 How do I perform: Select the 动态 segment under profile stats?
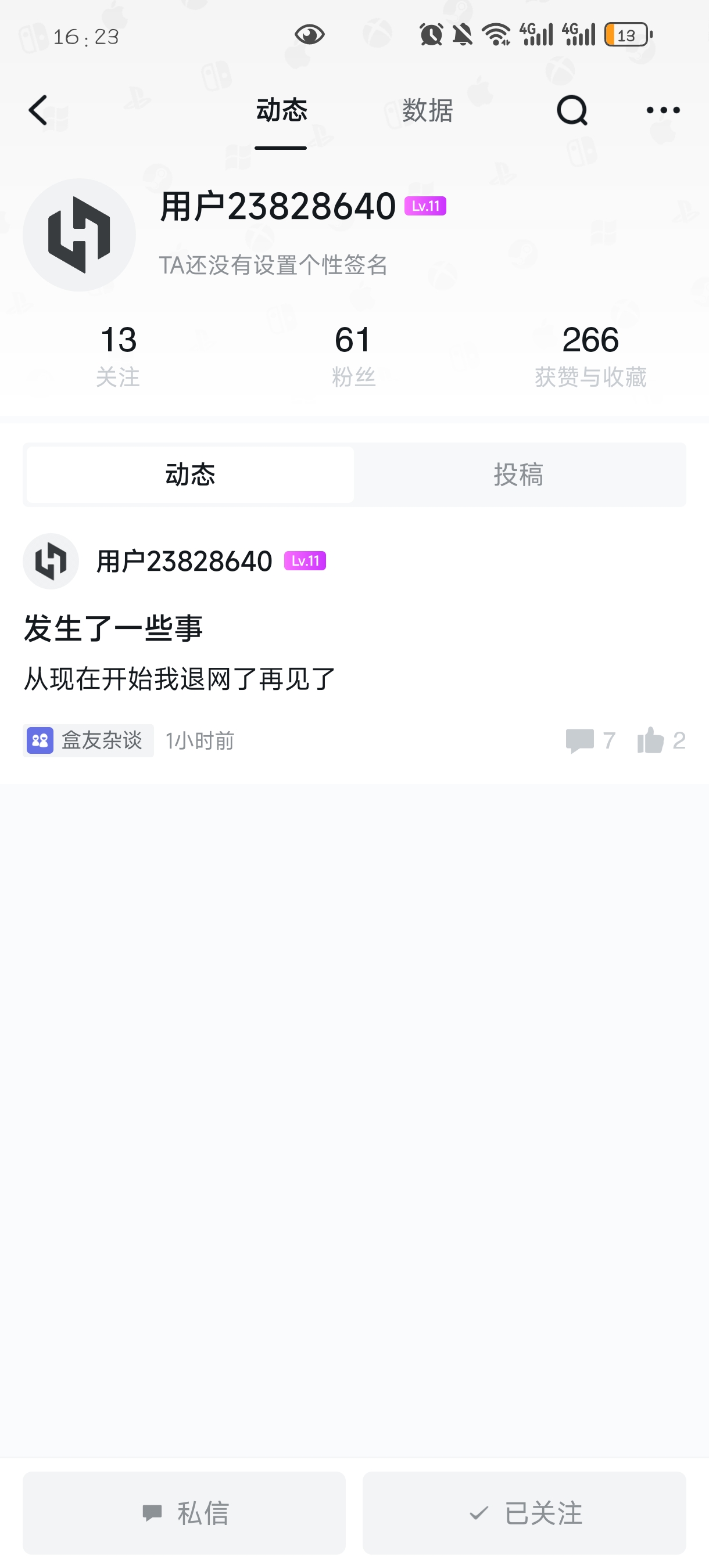[x=190, y=474]
